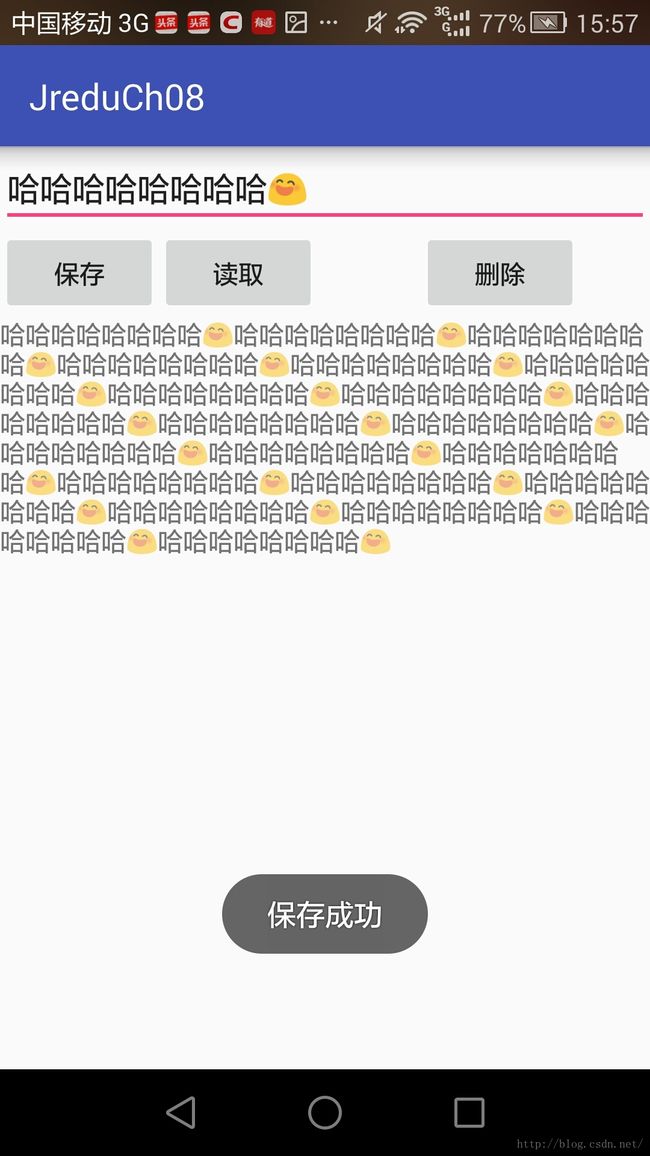Tap the 删除 (delete) button
Viewport: 650px width, 1156px height.
[x=500, y=273]
